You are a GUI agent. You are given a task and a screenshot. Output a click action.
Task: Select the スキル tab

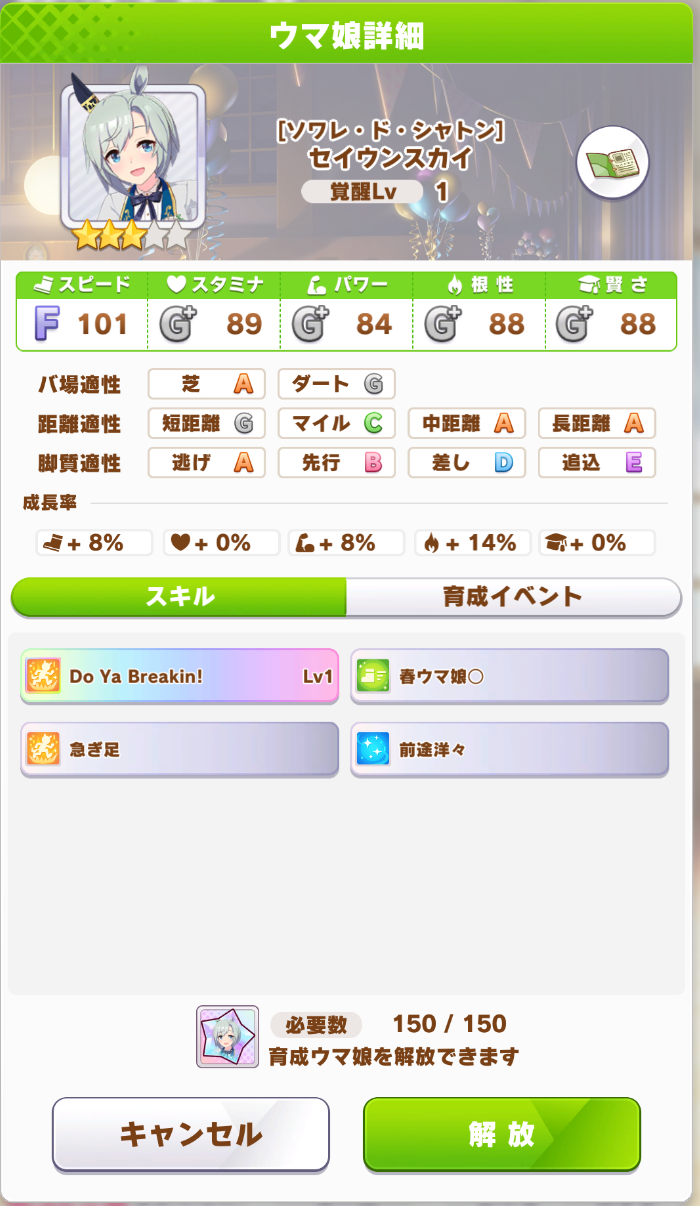[180, 597]
